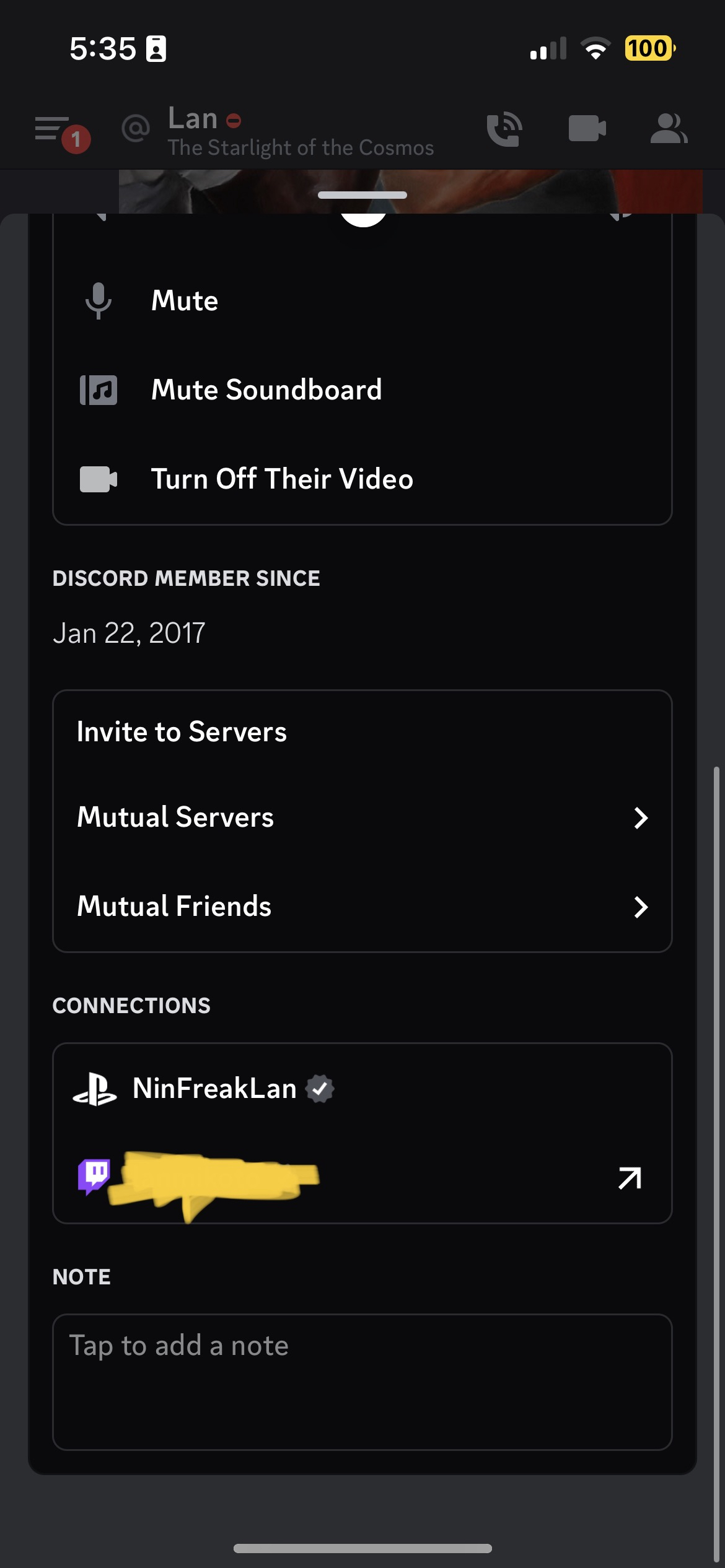Open Invite to Servers
The image size is (725, 1568).
(182, 732)
